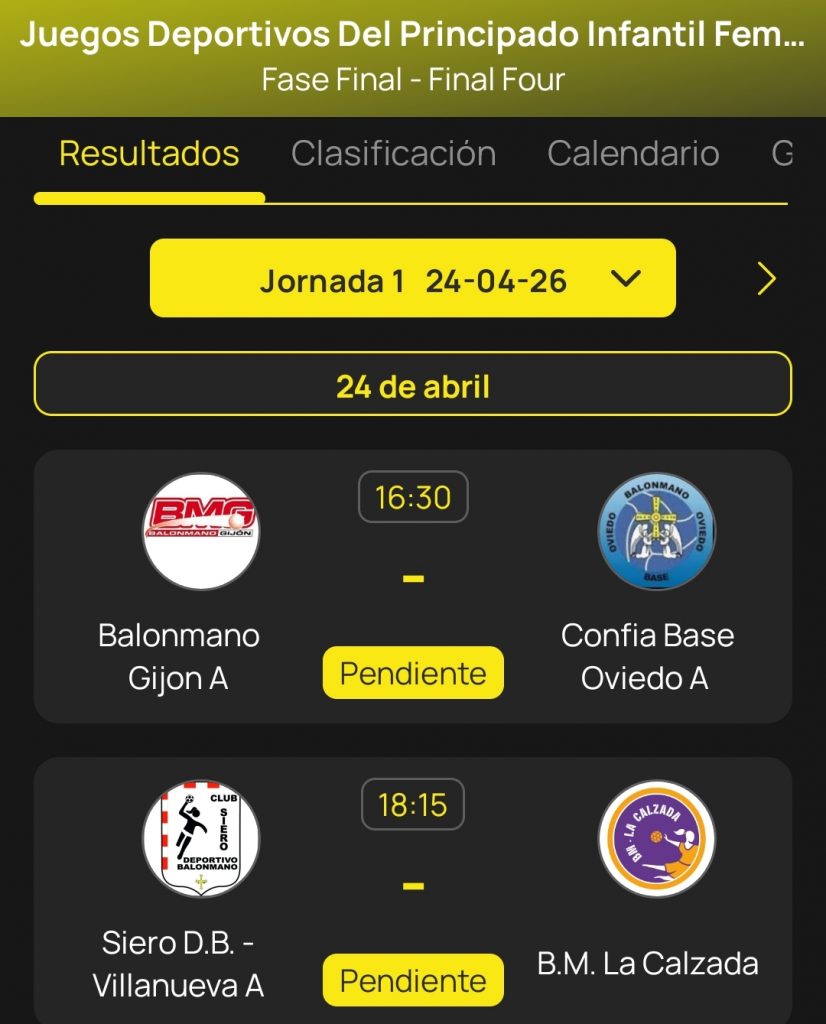This screenshot has height=1024, width=826.
Task: Open Siero D.B. vs B.M. La Calzada match
Action: pos(413,890)
